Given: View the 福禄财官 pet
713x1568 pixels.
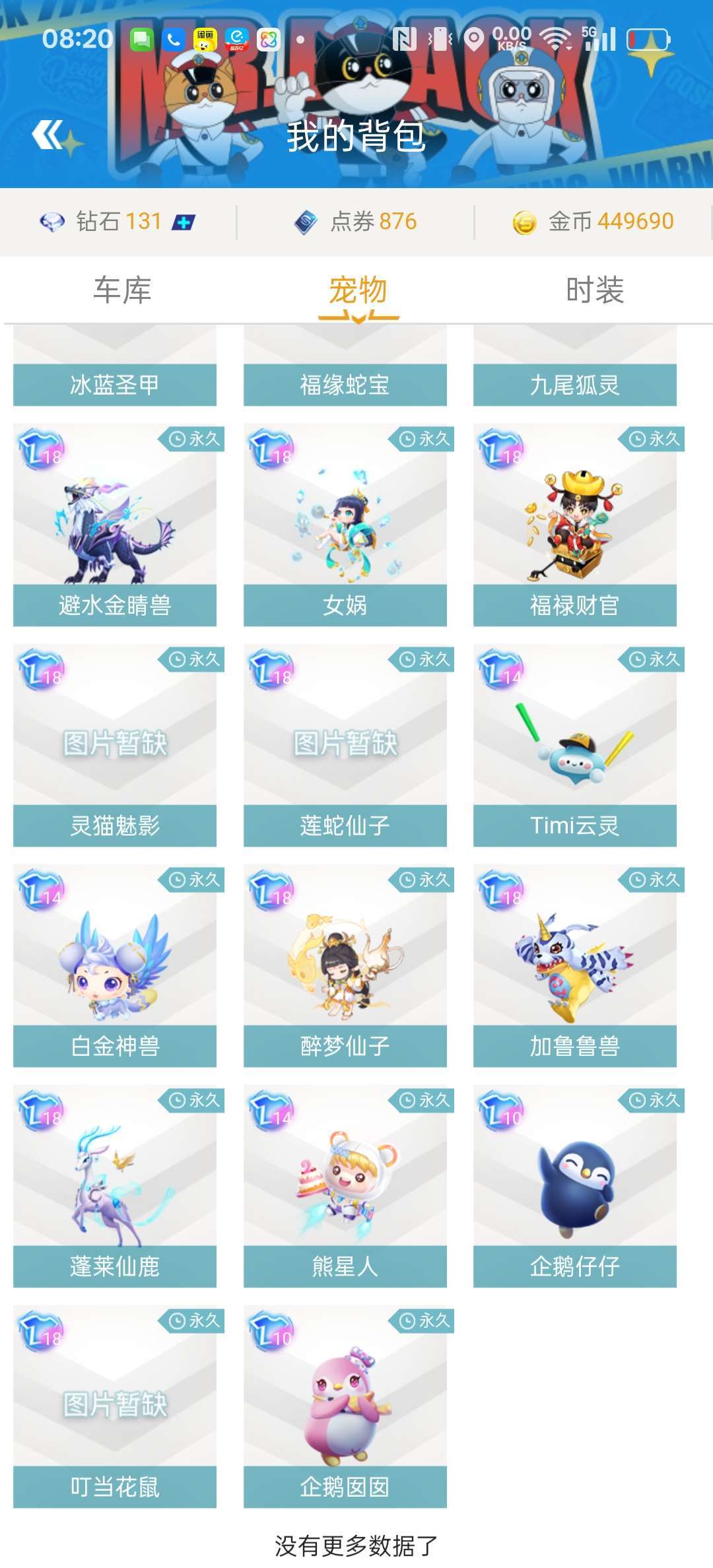Looking at the screenshot, I should [x=575, y=525].
